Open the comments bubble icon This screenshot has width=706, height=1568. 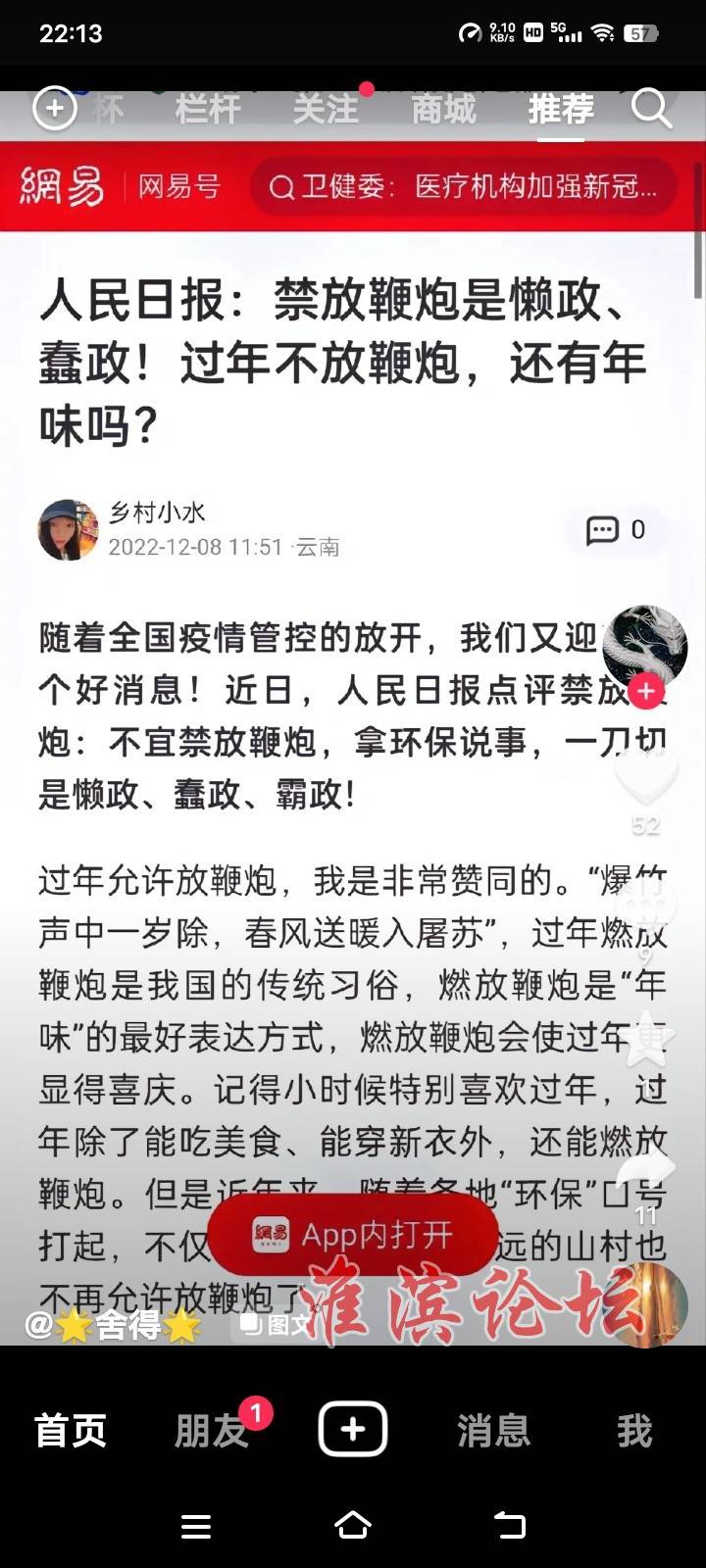(x=645, y=906)
